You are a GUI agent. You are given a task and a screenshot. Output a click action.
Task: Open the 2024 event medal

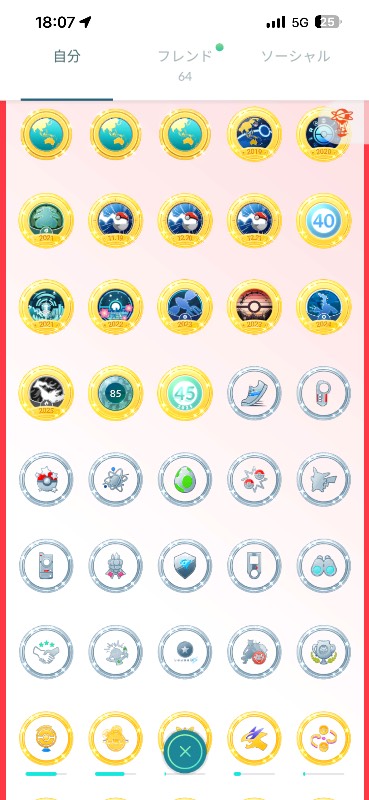pos(324,307)
